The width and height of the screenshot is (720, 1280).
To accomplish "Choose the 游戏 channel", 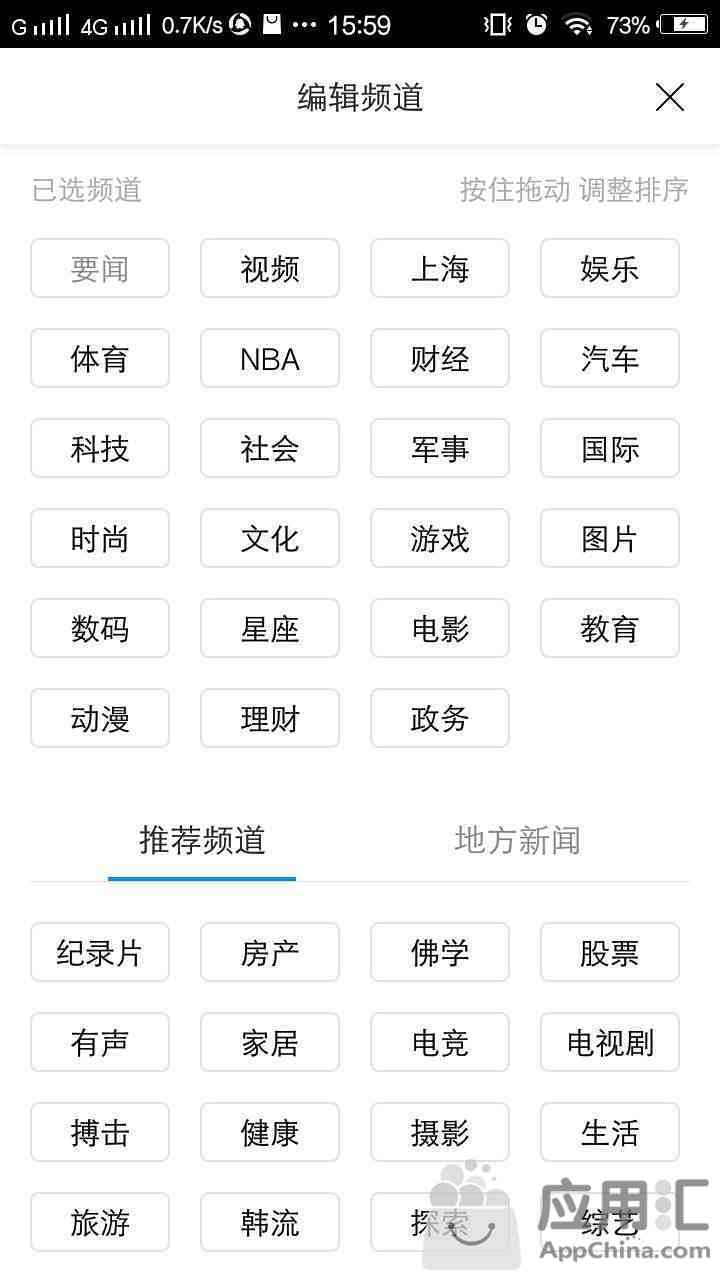I will tap(440, 538).
